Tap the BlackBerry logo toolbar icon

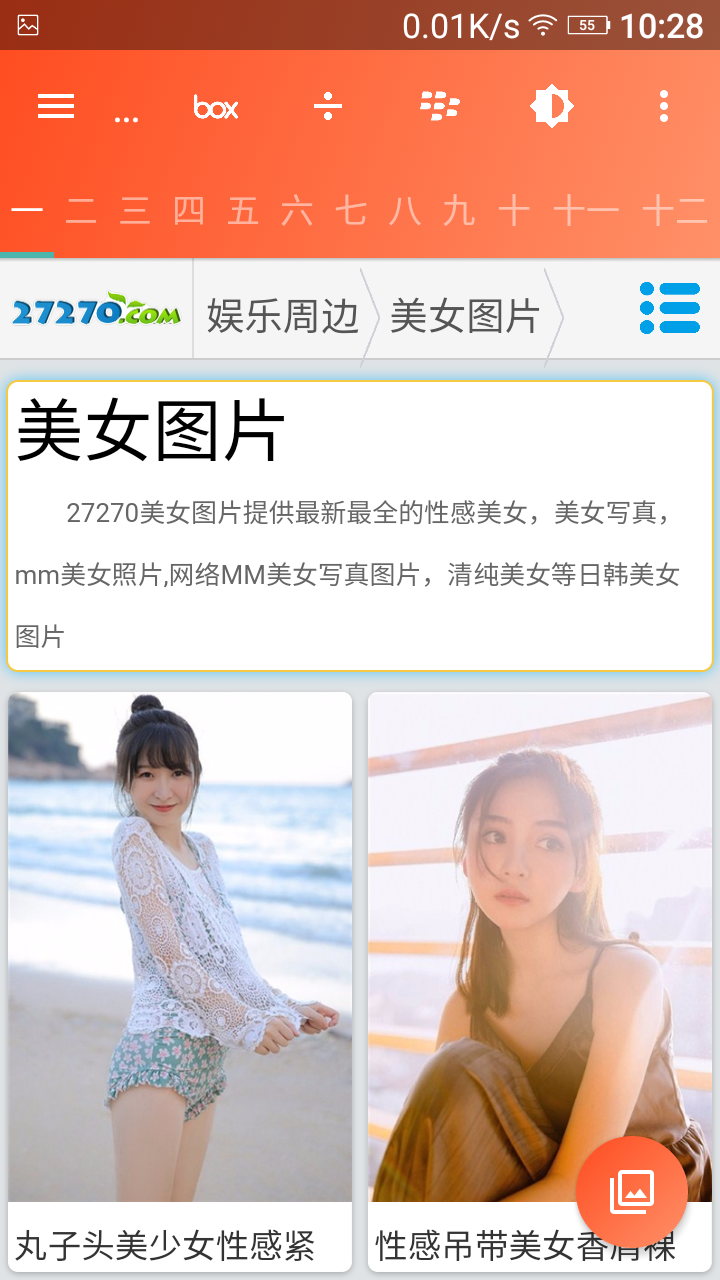tap(440, 106)
